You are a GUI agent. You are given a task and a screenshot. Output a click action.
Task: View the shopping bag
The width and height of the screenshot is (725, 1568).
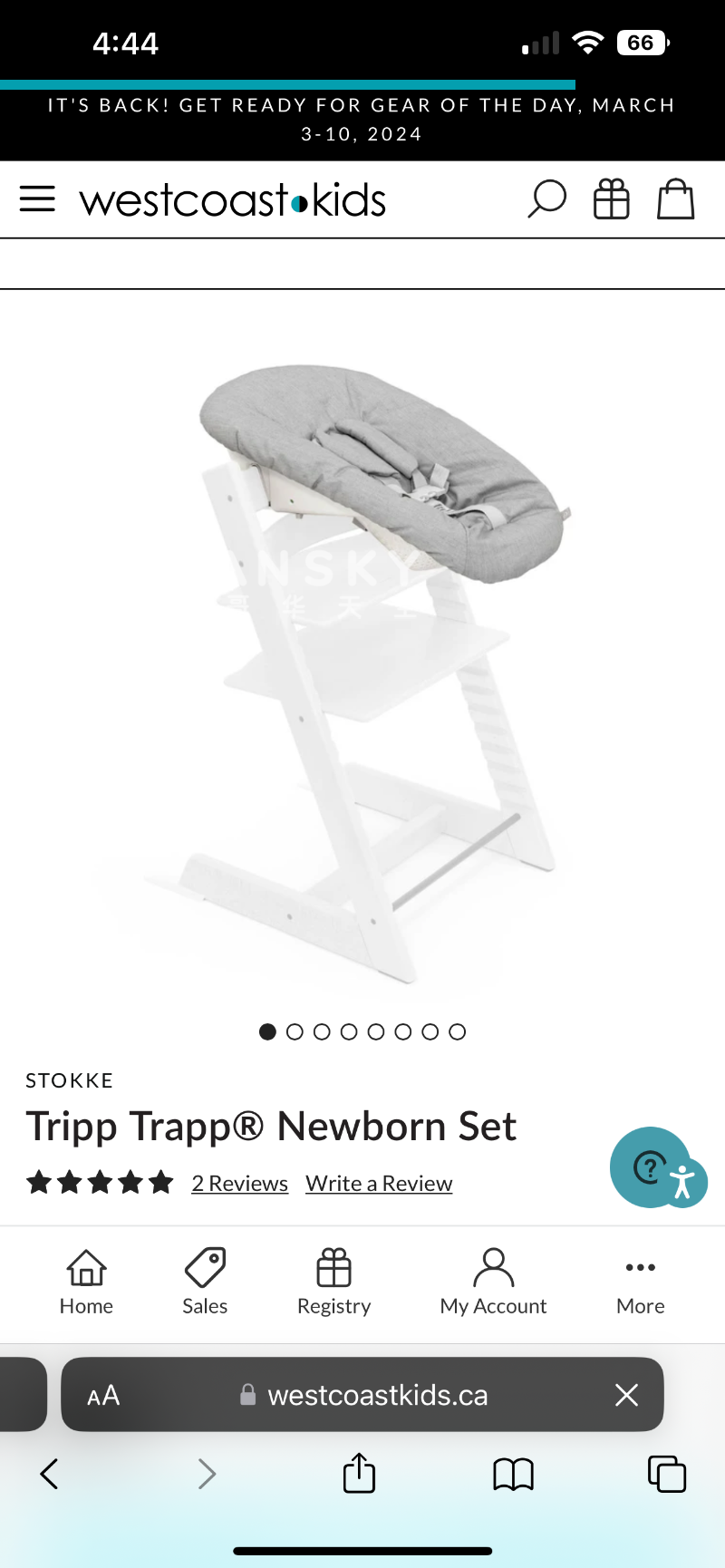click(675, 199)
